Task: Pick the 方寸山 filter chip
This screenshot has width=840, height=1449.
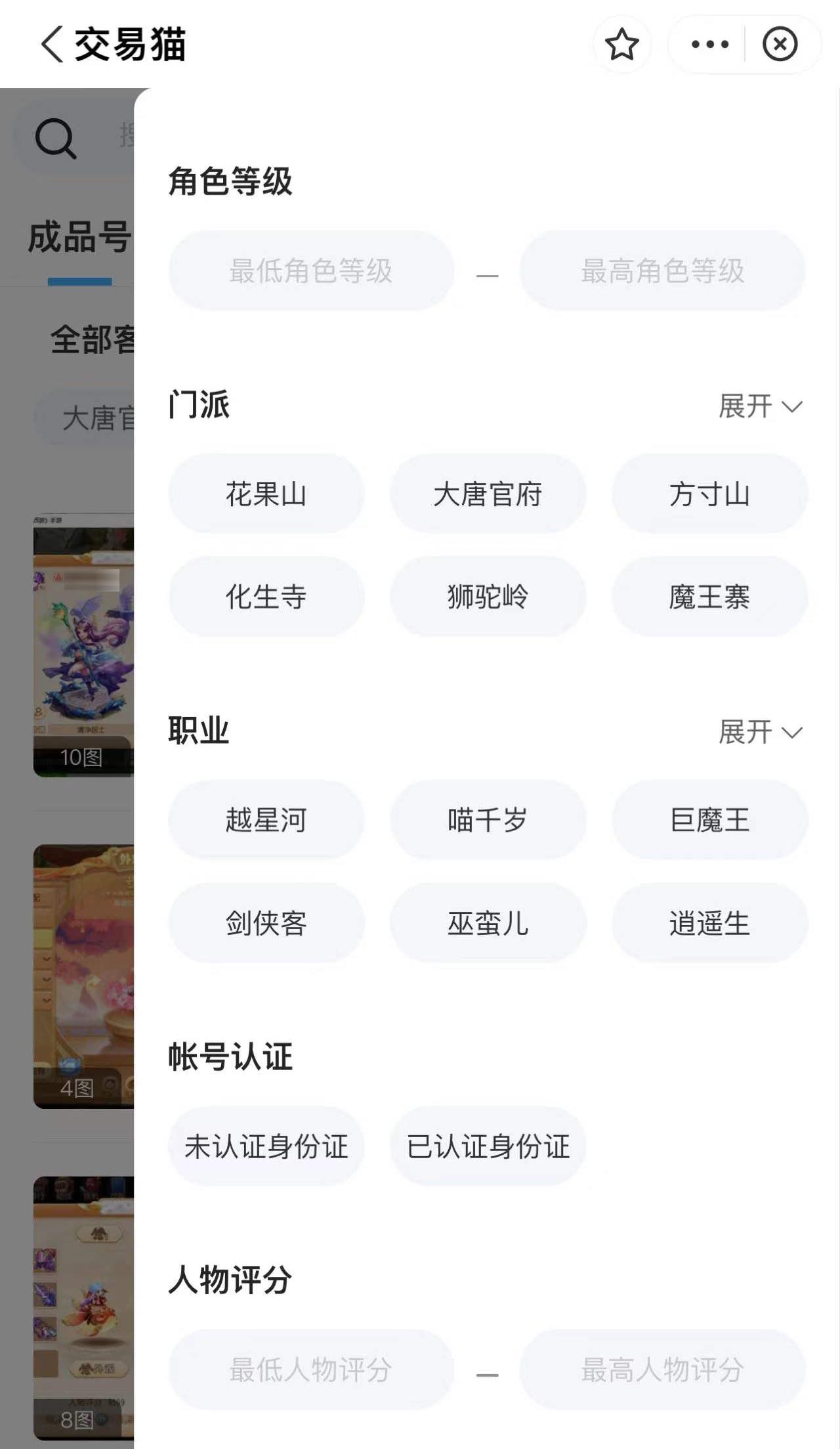Action: 709,494
